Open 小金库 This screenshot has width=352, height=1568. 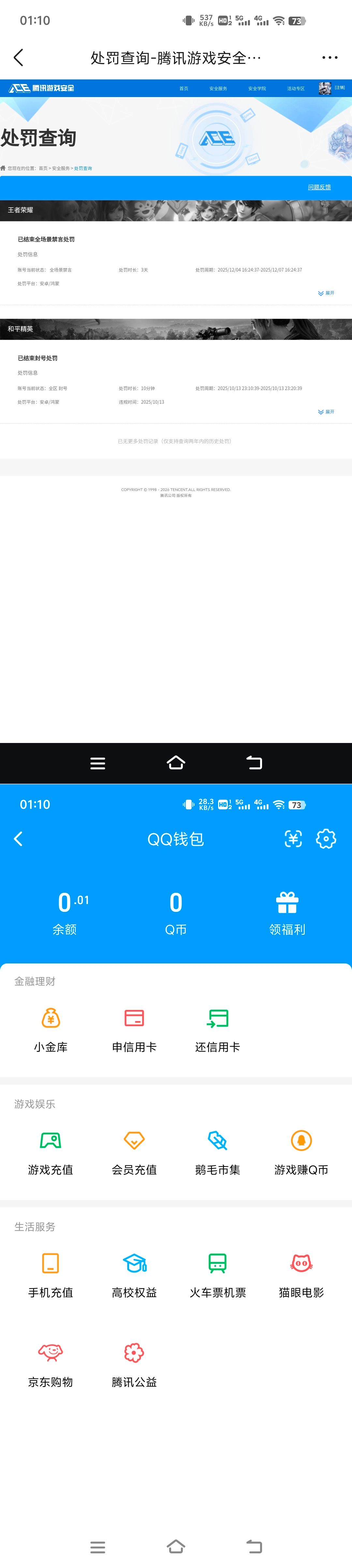click(x=51, y=1029)
